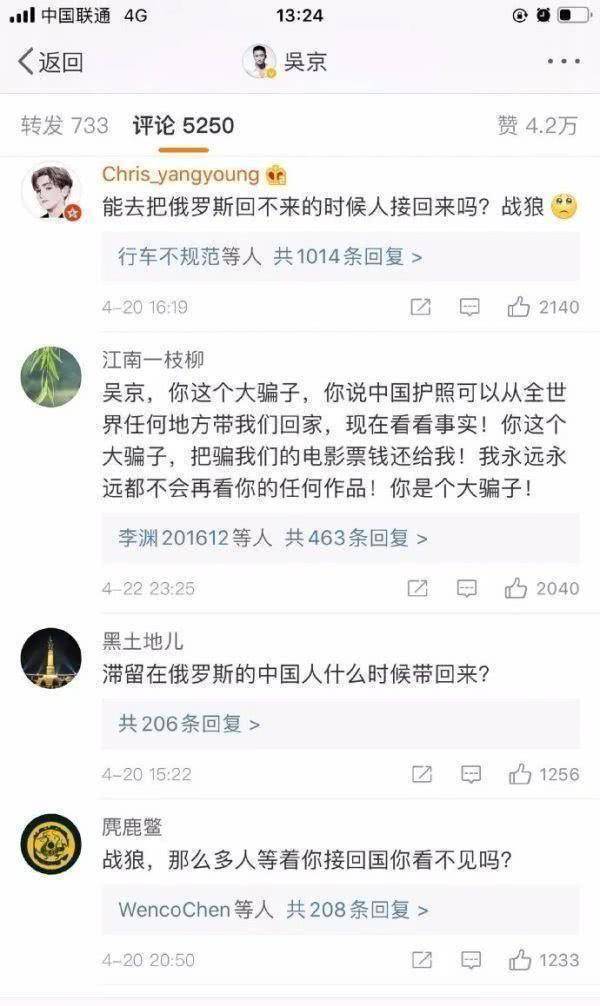Switch to the 转发 733 tab
This screenshot has width=600, height=1006.
pos(64,125)
